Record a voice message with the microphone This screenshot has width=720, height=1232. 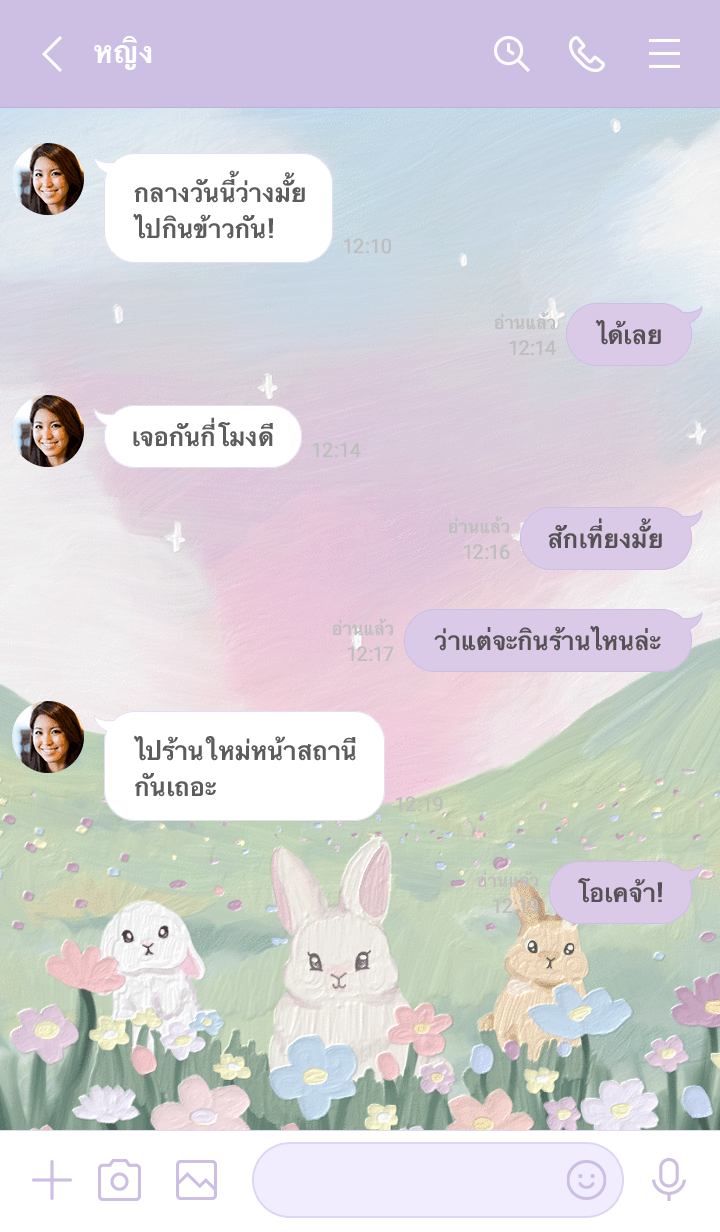pos(669,1181)
